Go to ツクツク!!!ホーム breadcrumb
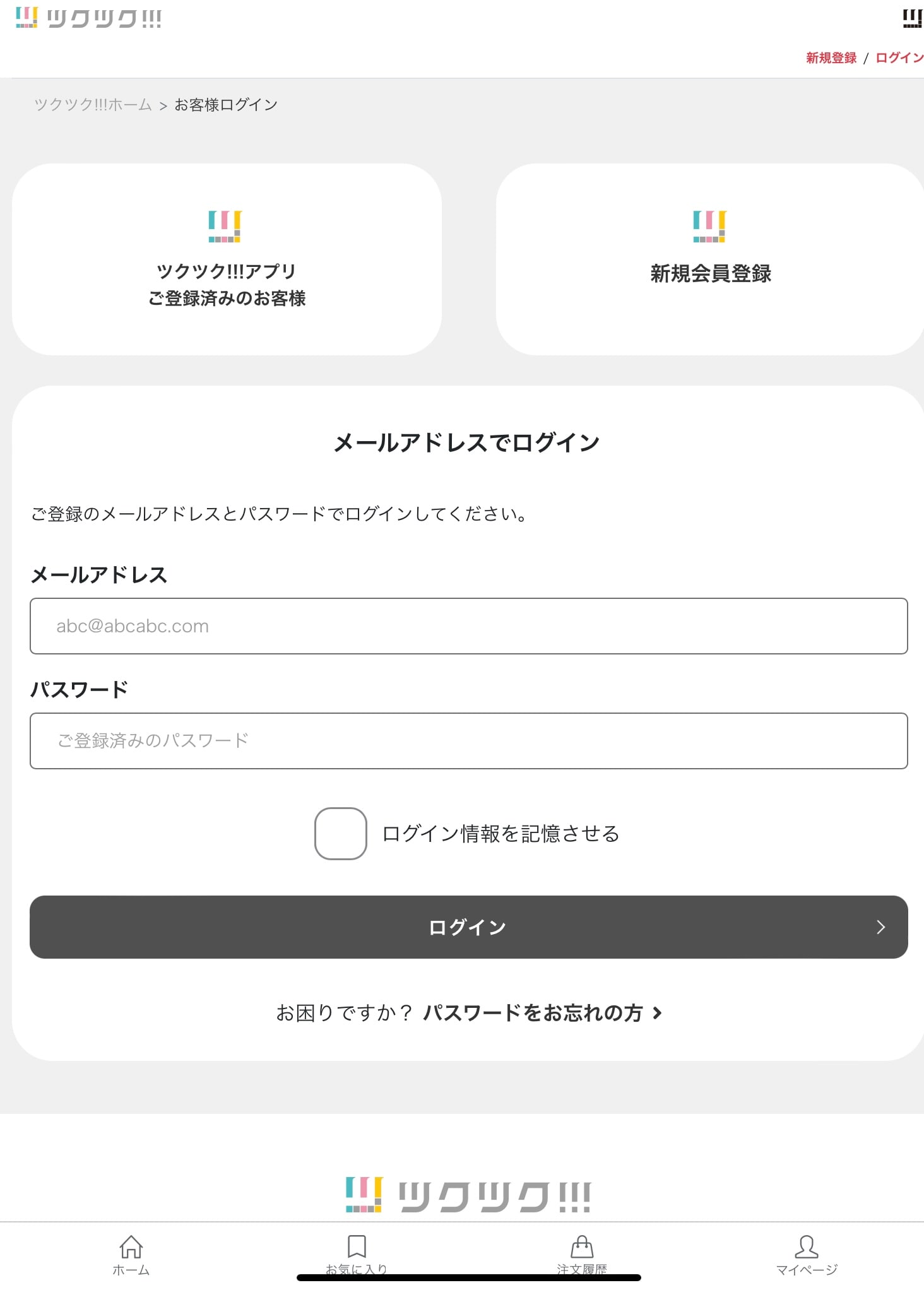This screenshot has width=924, height=1290. pos(93,105)
